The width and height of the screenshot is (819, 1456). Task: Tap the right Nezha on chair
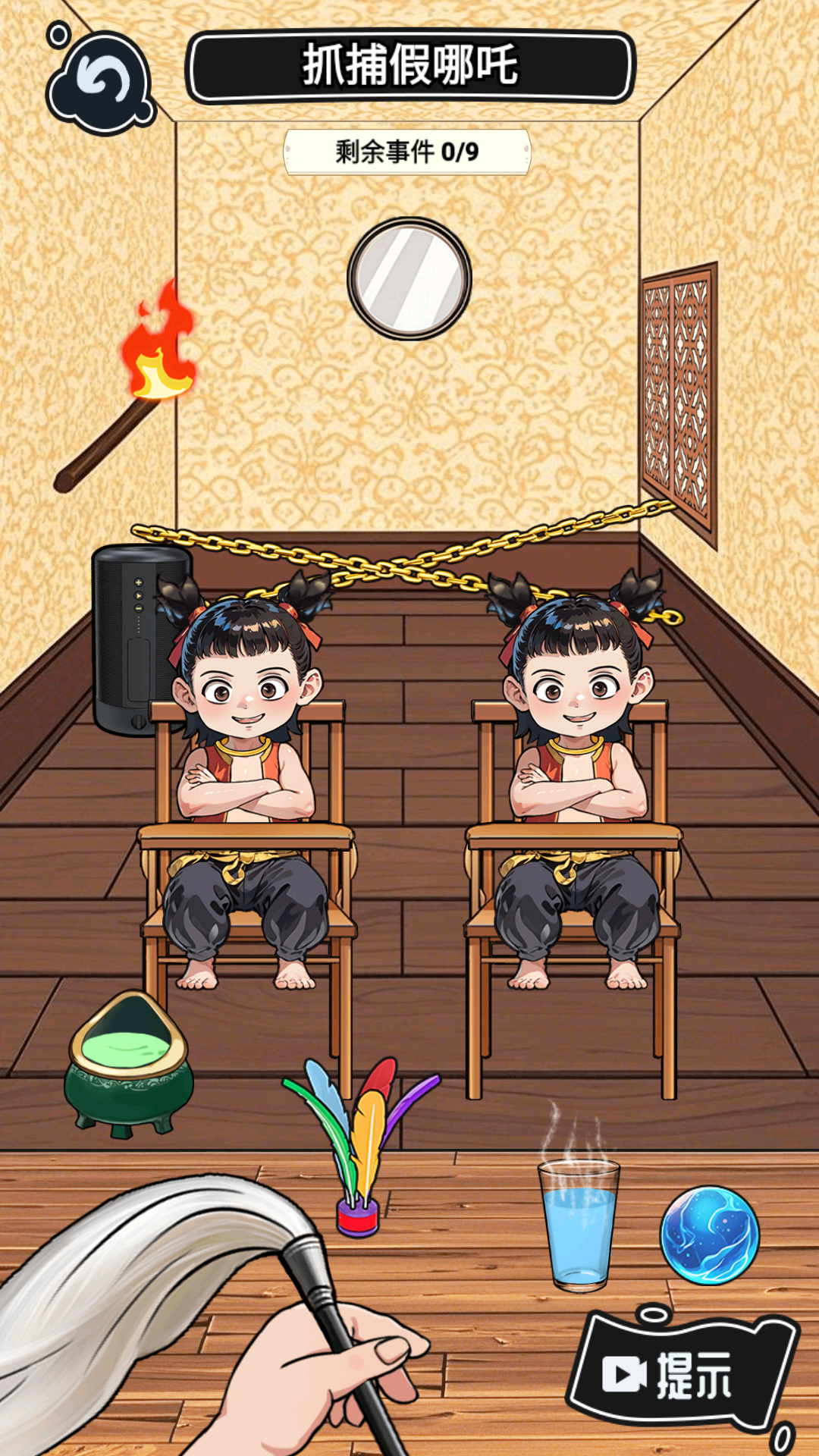pos(578,781)
